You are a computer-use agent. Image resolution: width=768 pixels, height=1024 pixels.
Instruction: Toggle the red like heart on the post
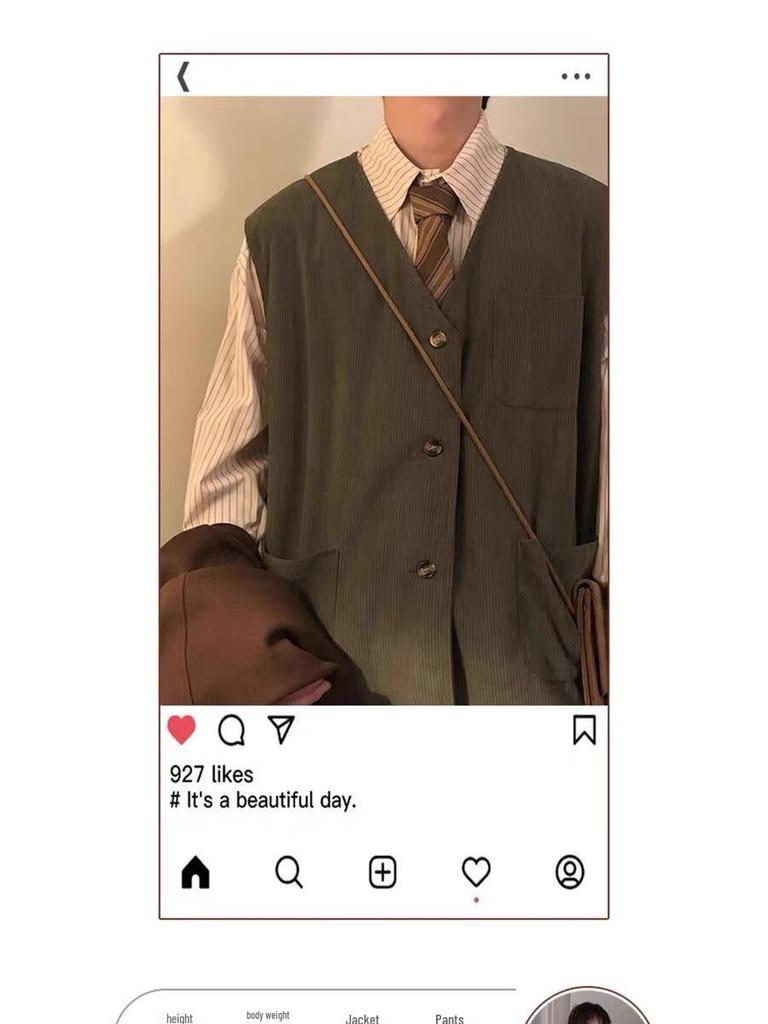point(181,729)
